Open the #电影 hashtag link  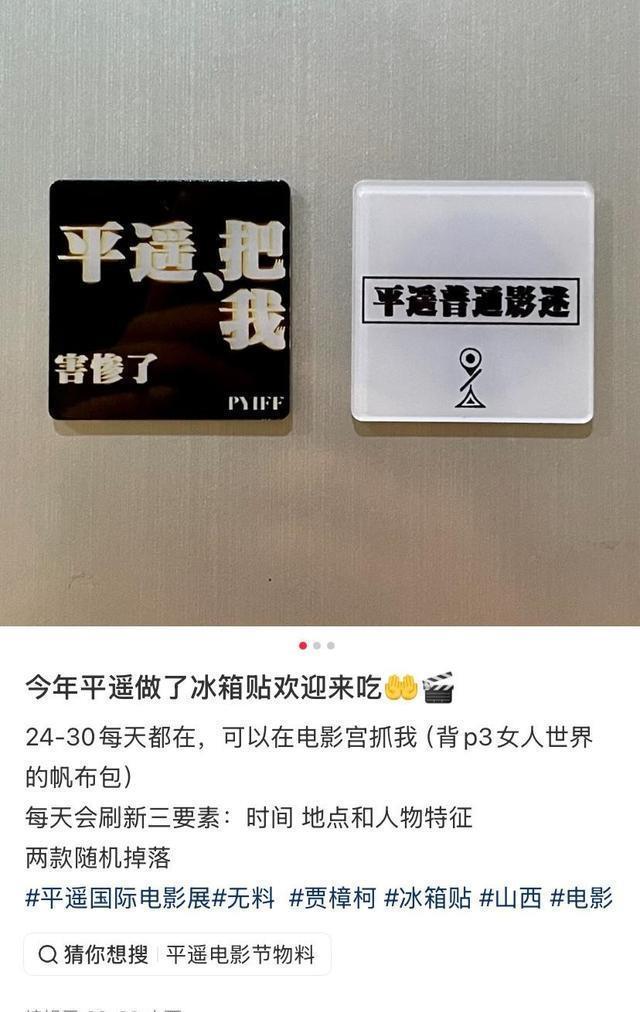tap(581, 898)
